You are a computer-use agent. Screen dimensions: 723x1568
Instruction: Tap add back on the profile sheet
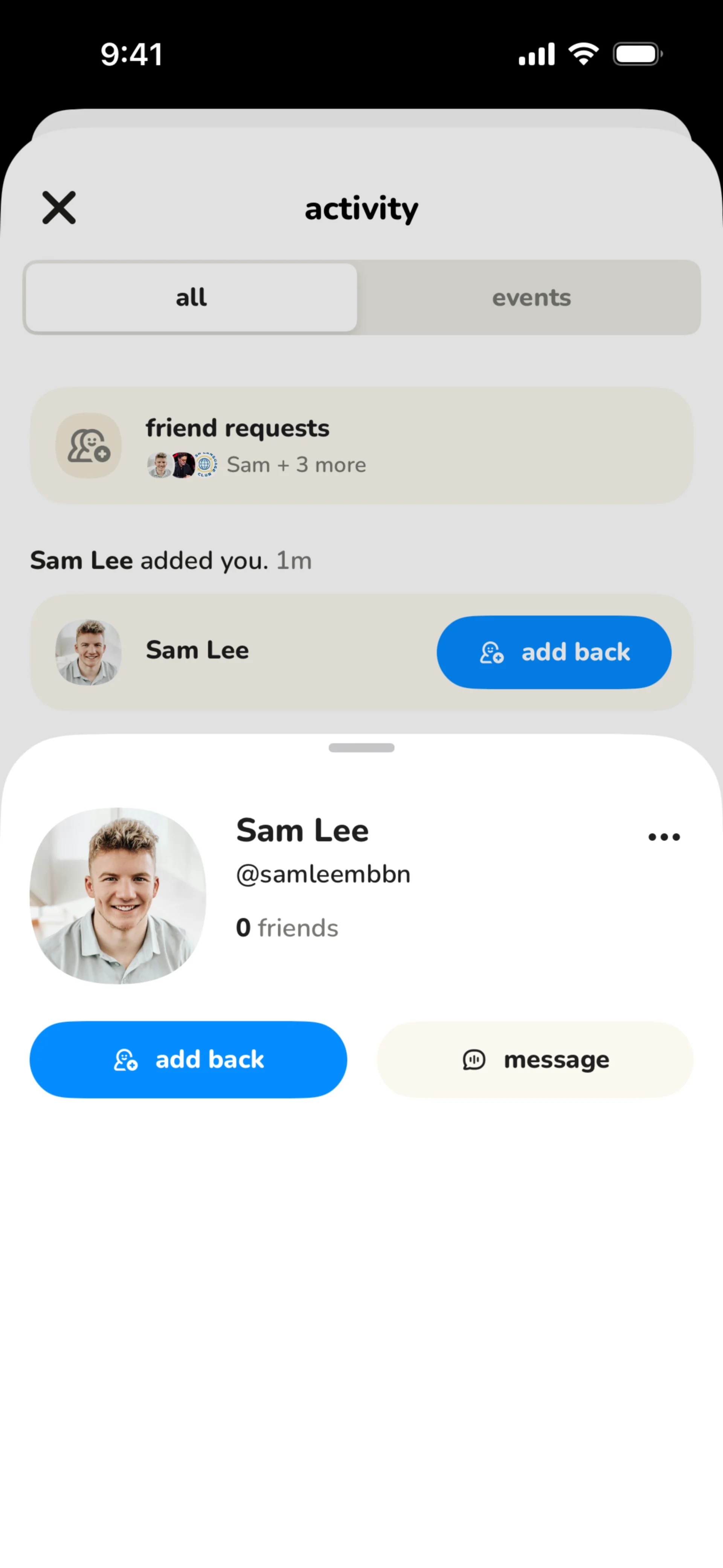pyautogui.click(x=188, y=1060)
